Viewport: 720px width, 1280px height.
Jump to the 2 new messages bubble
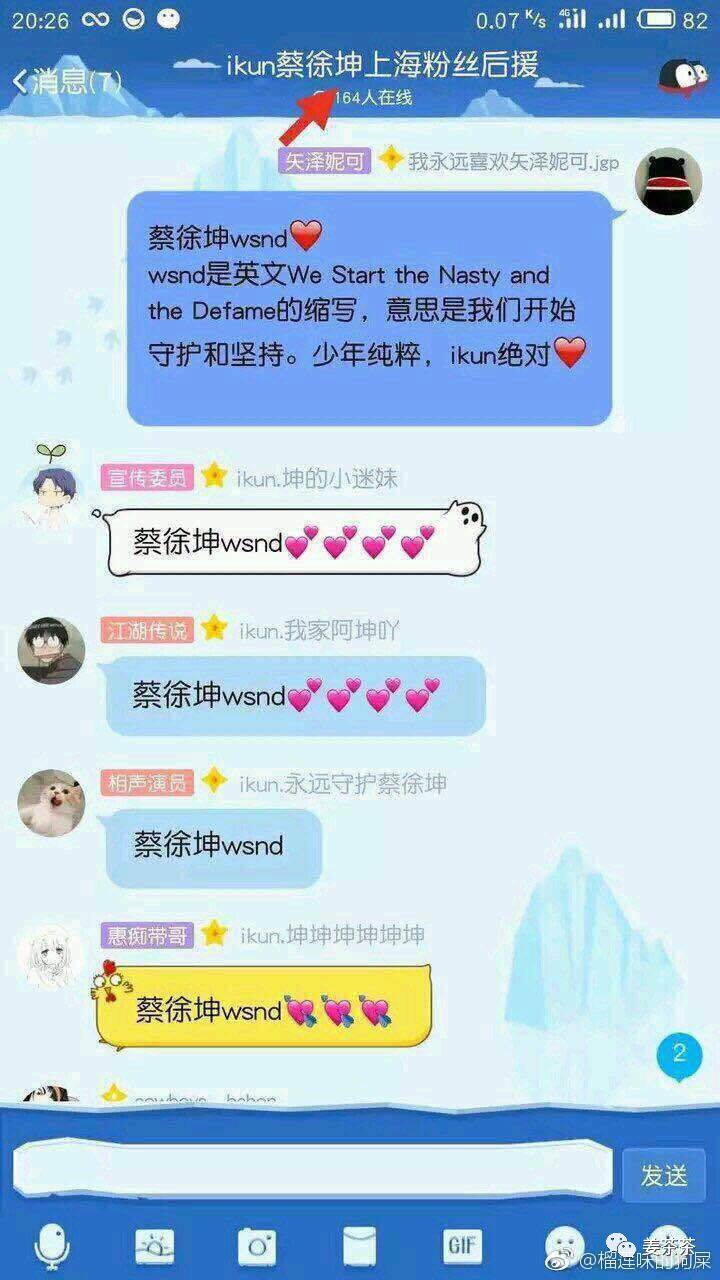(x=679, y=1053)
